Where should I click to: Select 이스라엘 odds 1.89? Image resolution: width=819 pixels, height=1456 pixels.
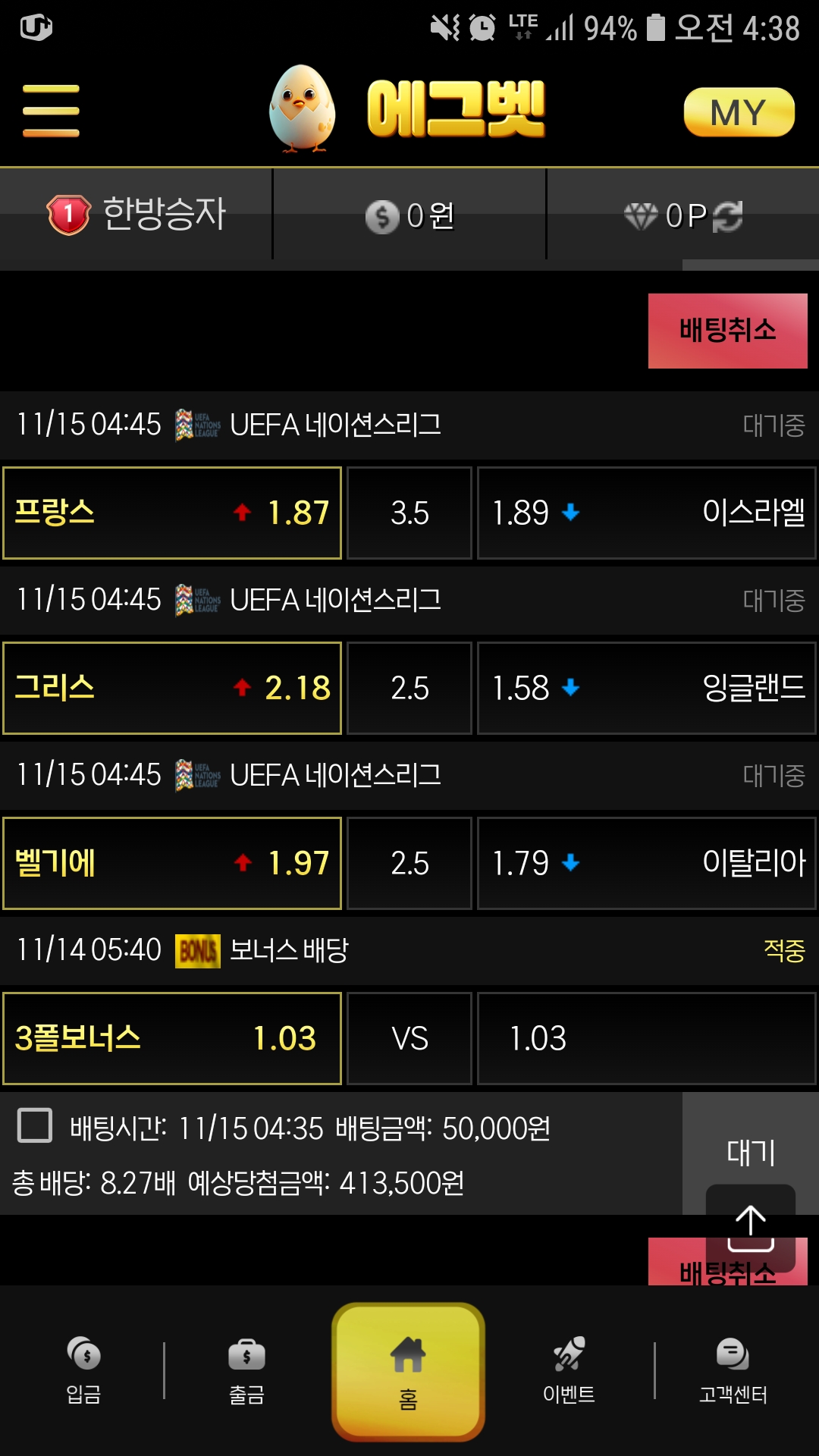(646, 513)
